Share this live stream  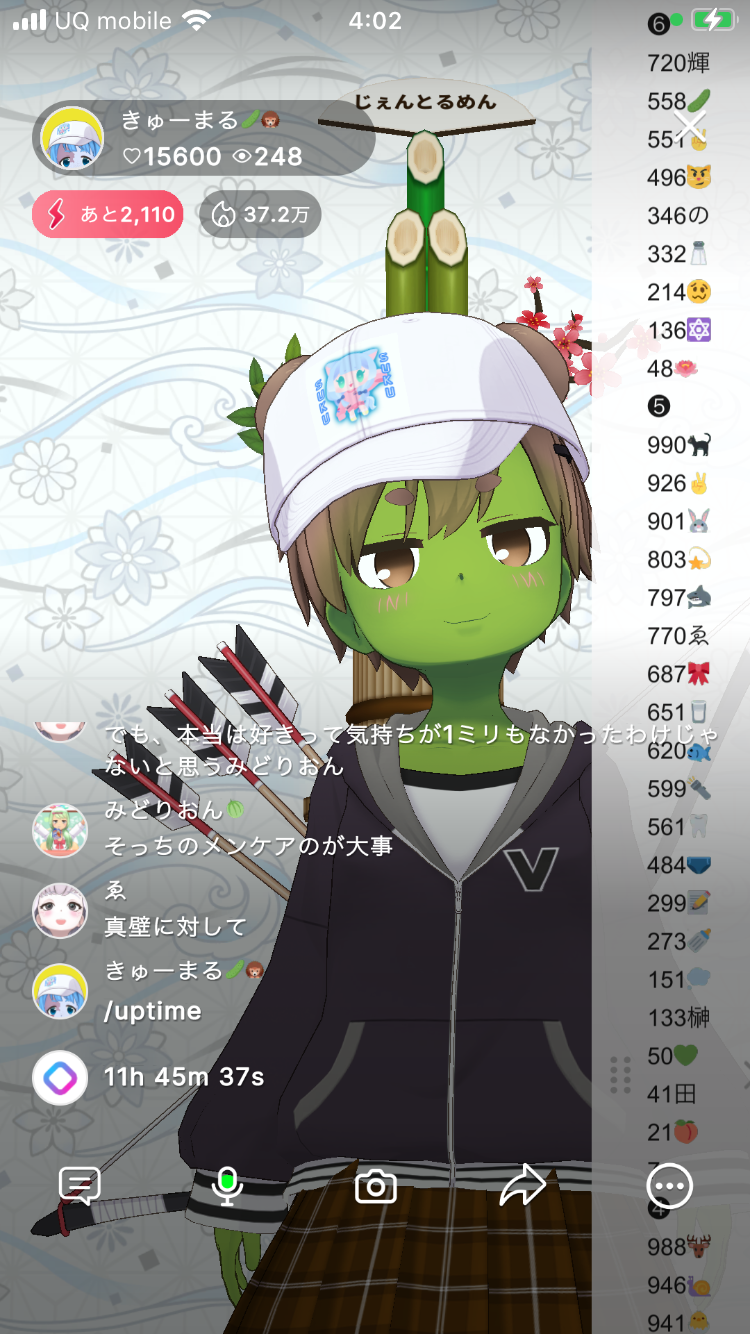click(x=522, y=1186)
